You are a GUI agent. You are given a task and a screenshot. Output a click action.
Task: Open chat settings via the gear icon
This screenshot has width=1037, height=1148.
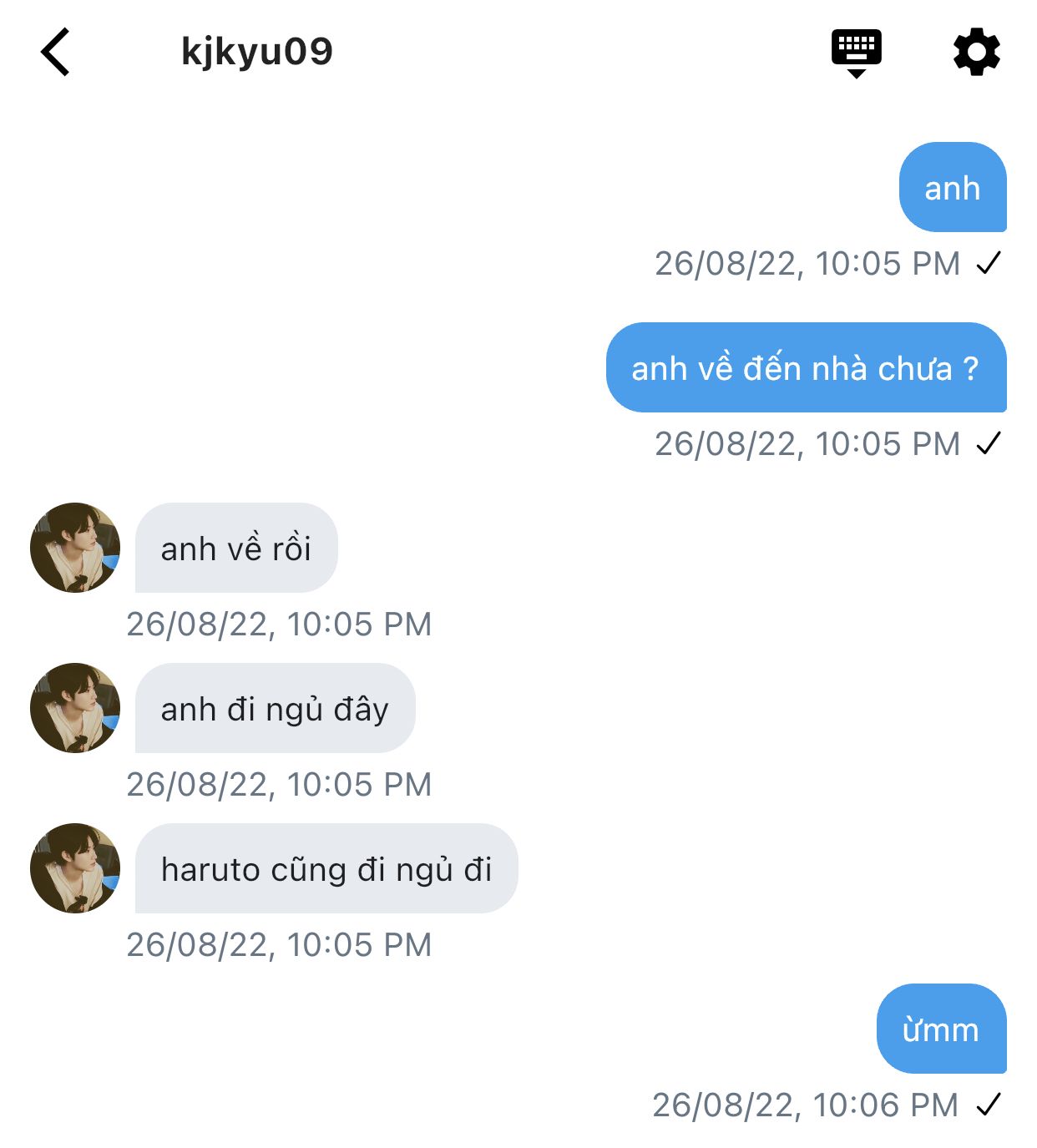click(977, 52)
